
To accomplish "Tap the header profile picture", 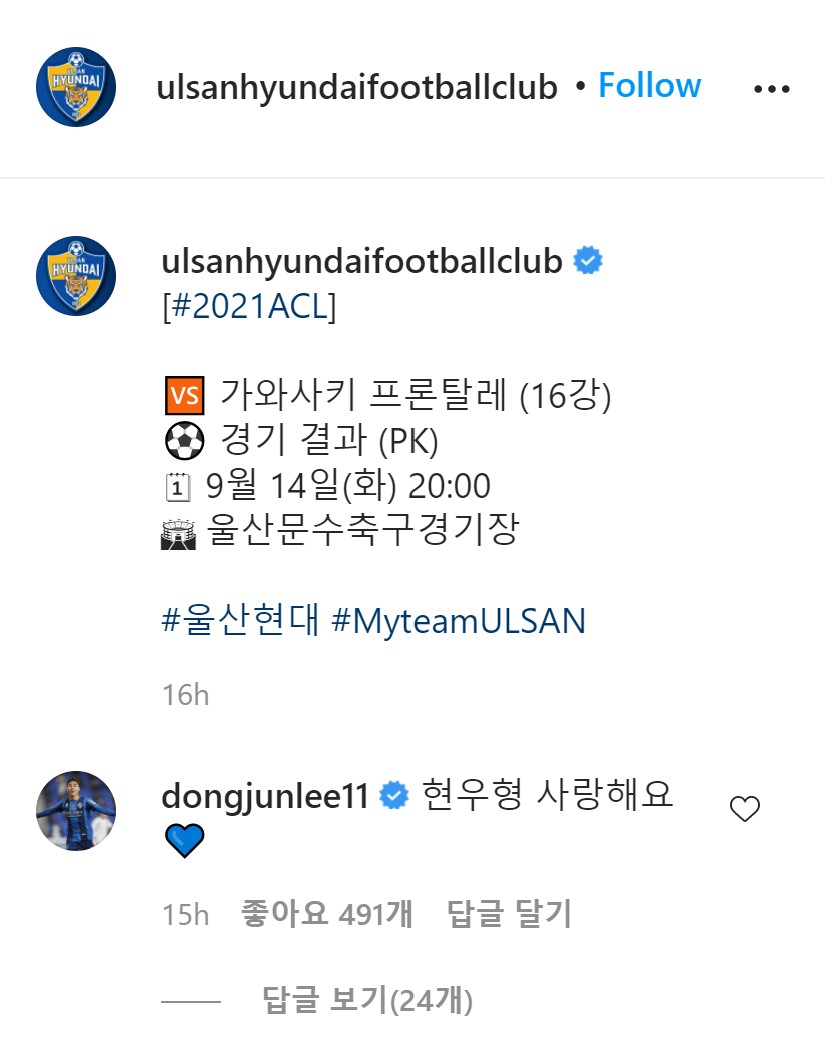I will (76, 87).
